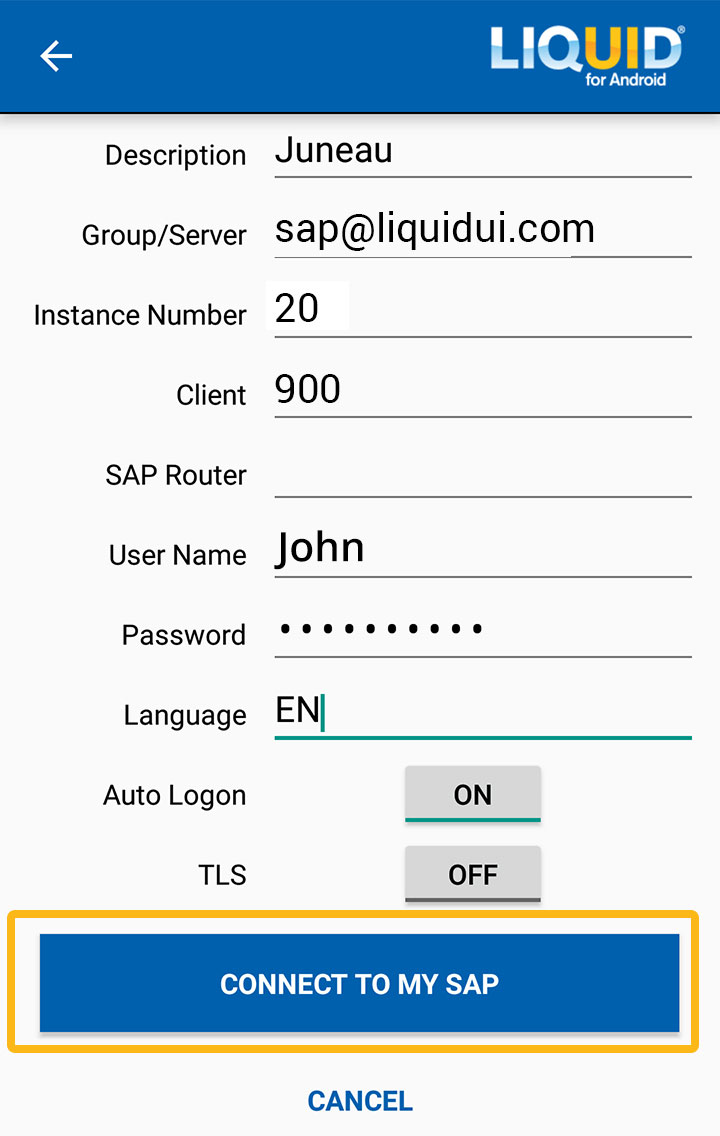Change the Instance Number field
The width and height of the screenshot is (720, 1136).
pyautogui.click(x=482, y=310)
